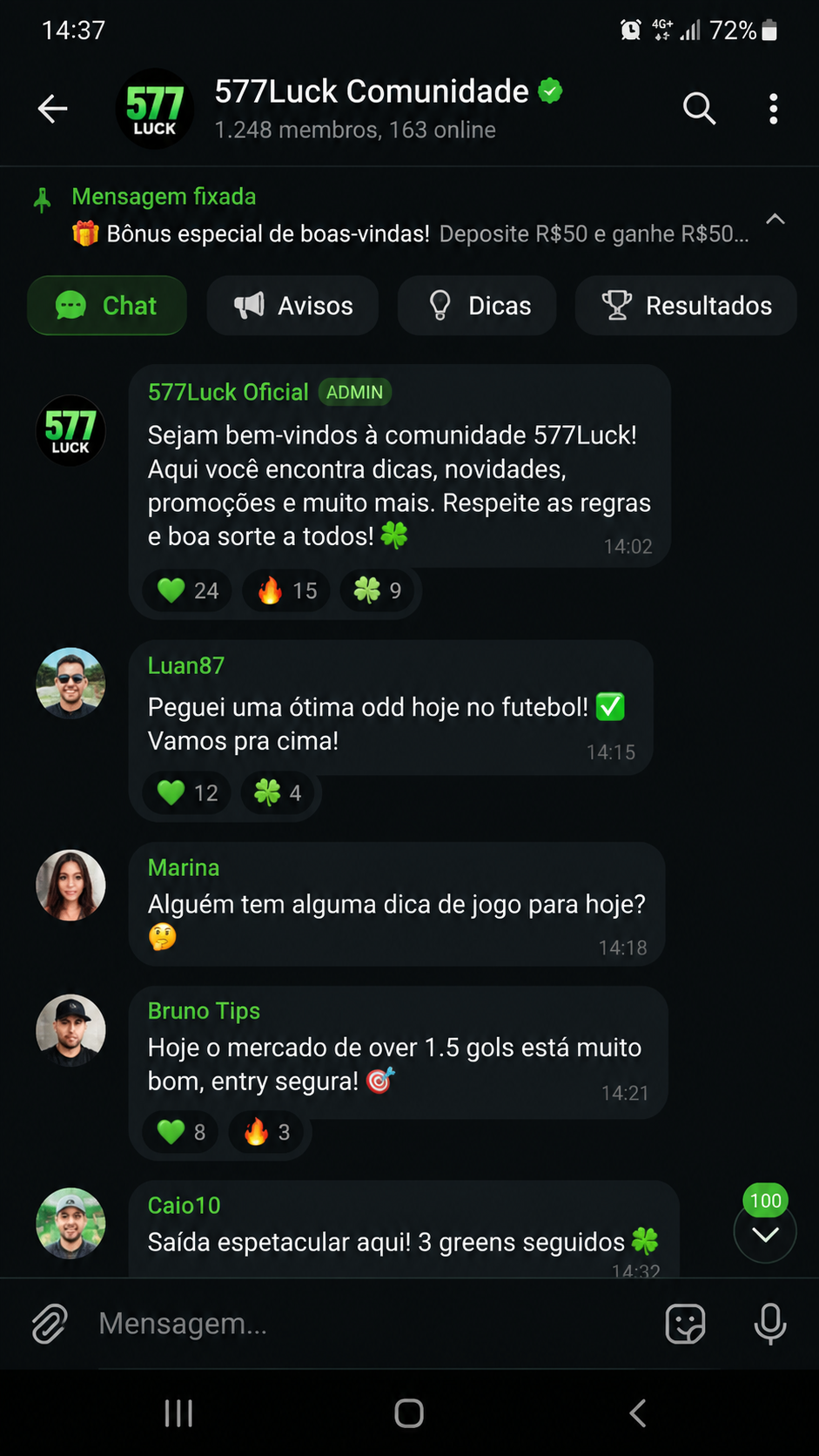Screen dimensions: 819x1456
Task: Tap the fire reaction with 15 on admin message
Action: (x=286, y=590)
